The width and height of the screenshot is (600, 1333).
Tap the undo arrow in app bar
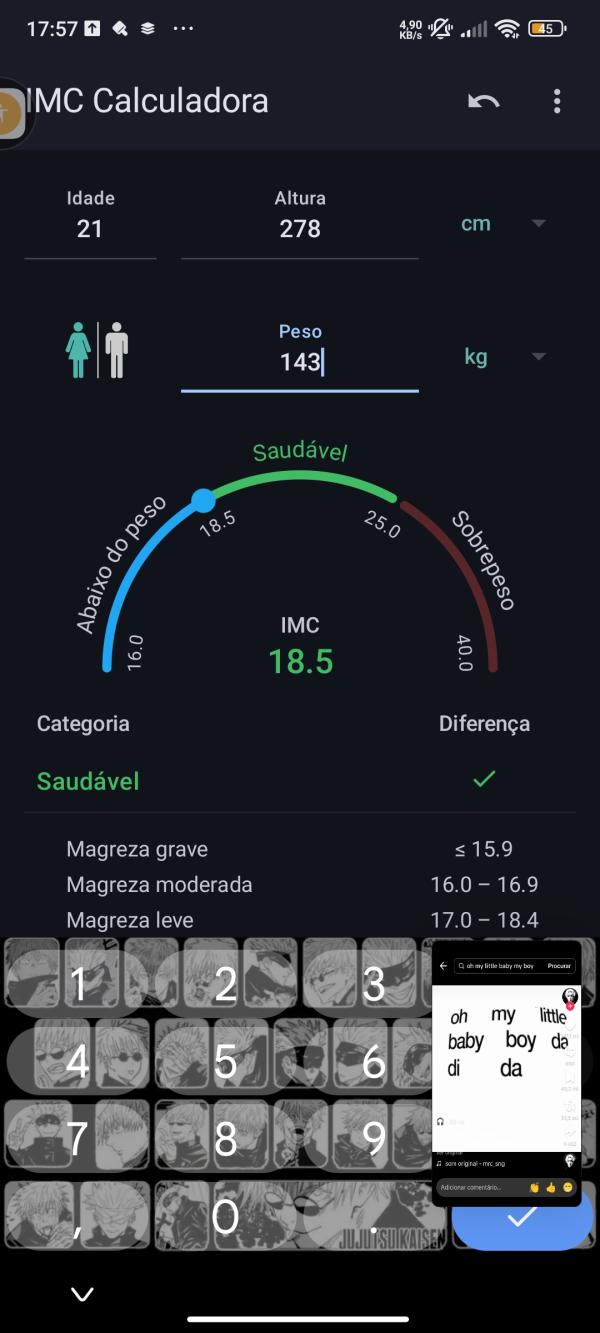click(484, 101)
